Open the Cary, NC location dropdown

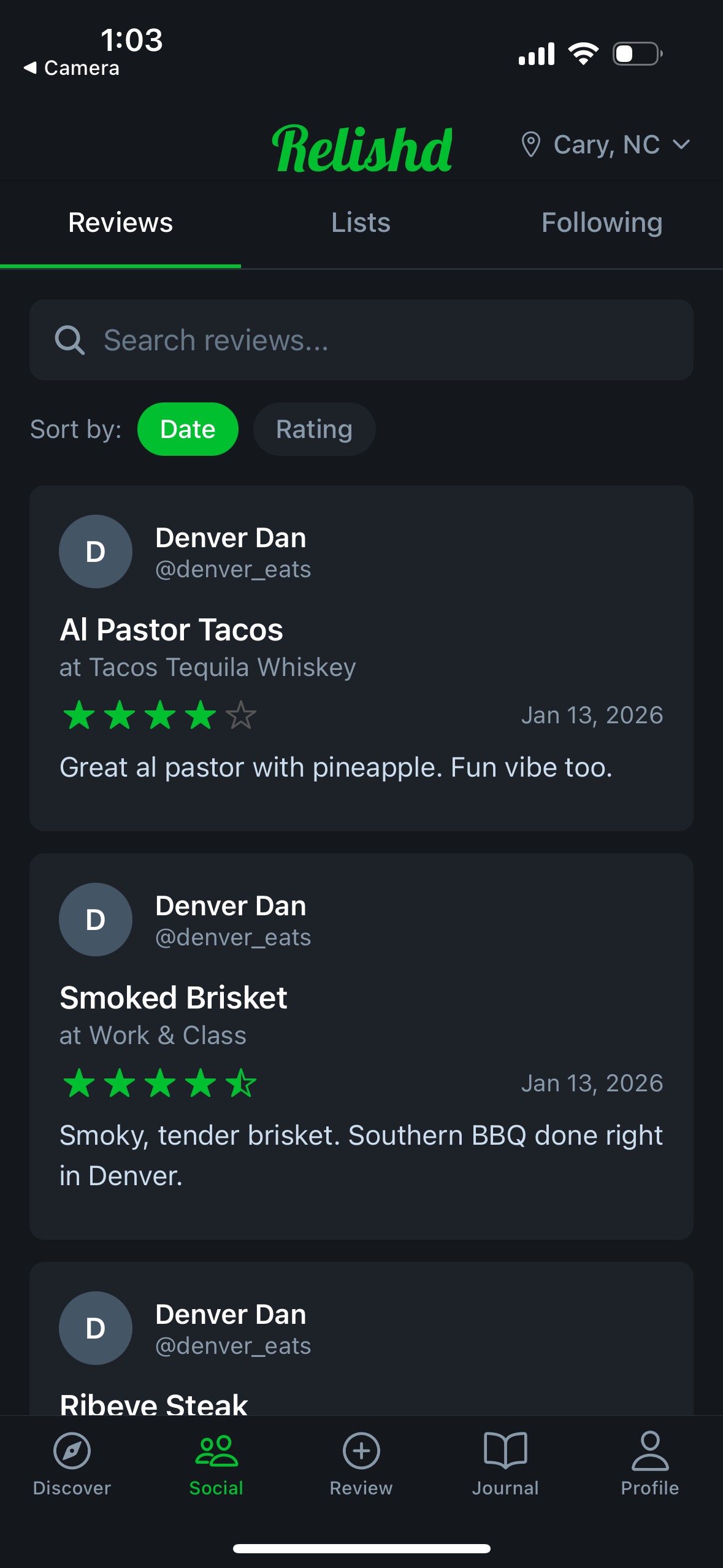pyautogui.click(x=605, y=145)
